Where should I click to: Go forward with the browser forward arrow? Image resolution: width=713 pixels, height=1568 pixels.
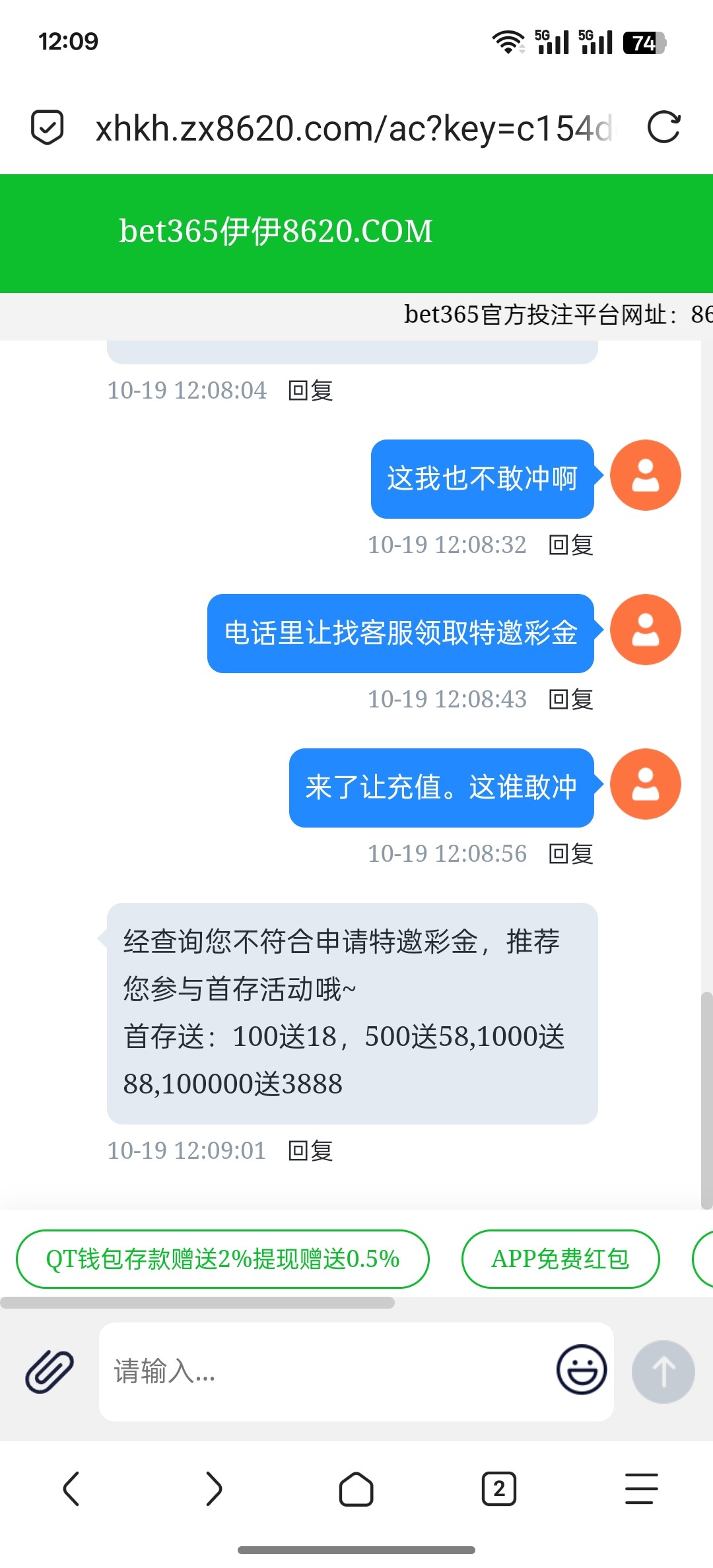(x=213, y=1489)
